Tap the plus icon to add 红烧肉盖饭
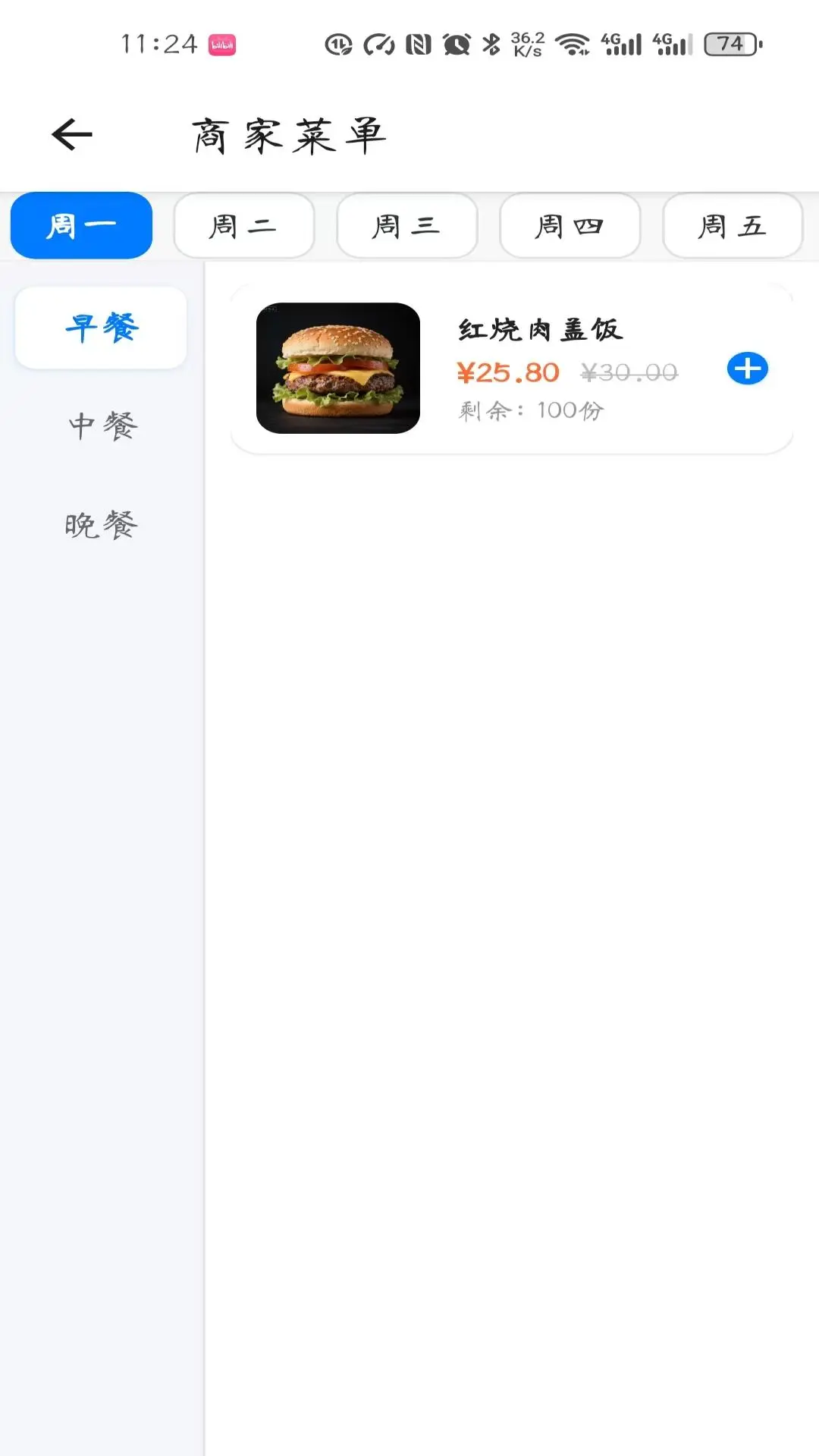The width and height of the screenshot is (819, 1456). pos(746,369)
